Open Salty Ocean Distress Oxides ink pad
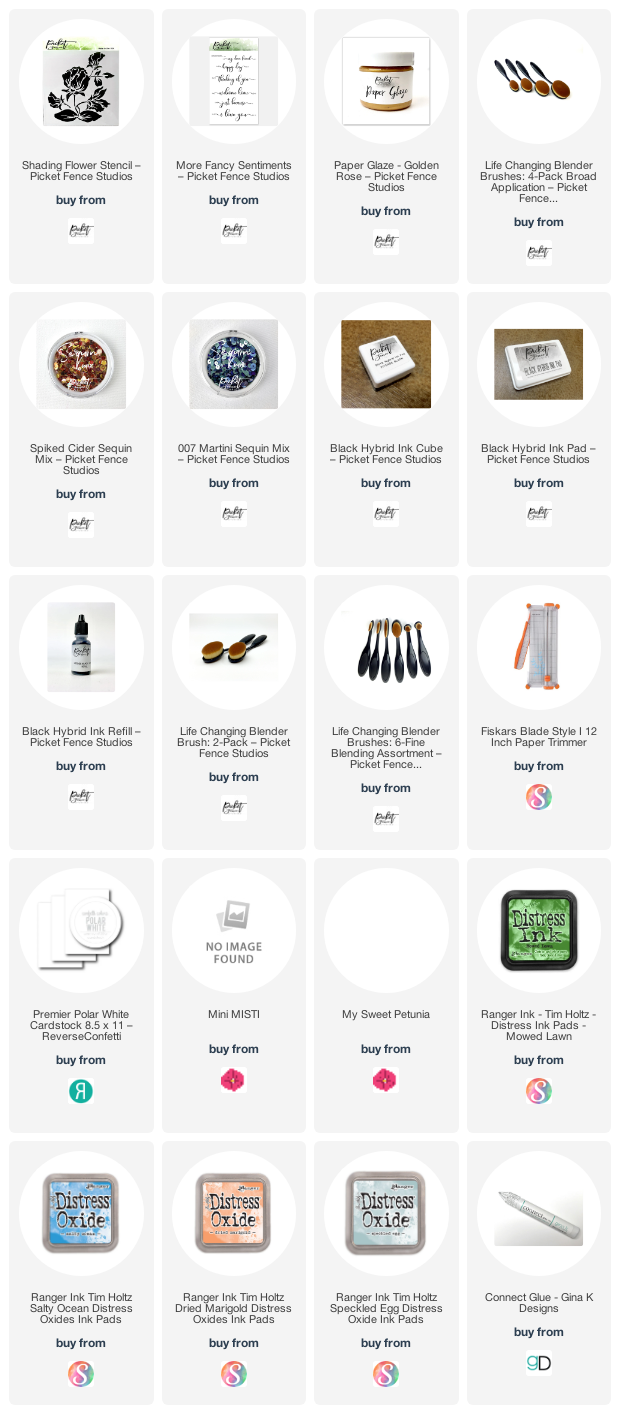 81,1278
